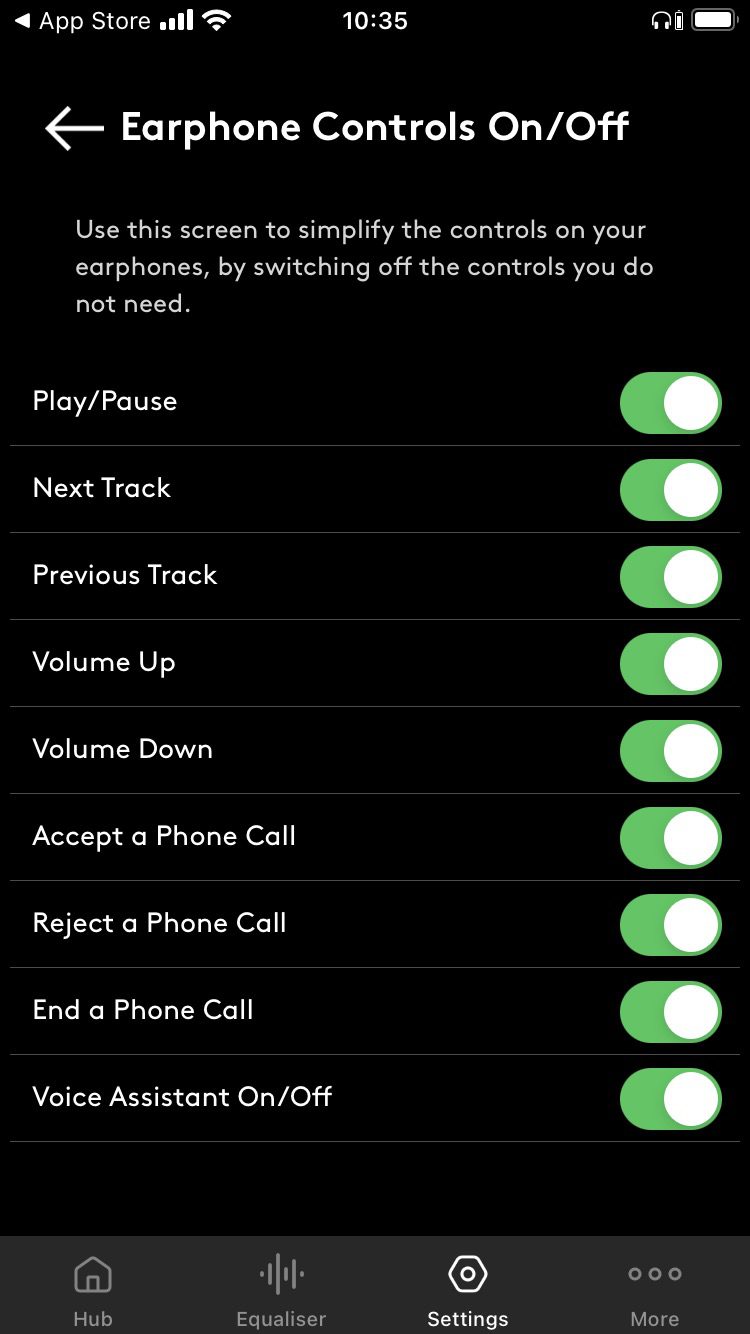This screenshot has width=750, height=1334.
Task: Disable Voice Assistant On/Off control
Action: 670,1099
